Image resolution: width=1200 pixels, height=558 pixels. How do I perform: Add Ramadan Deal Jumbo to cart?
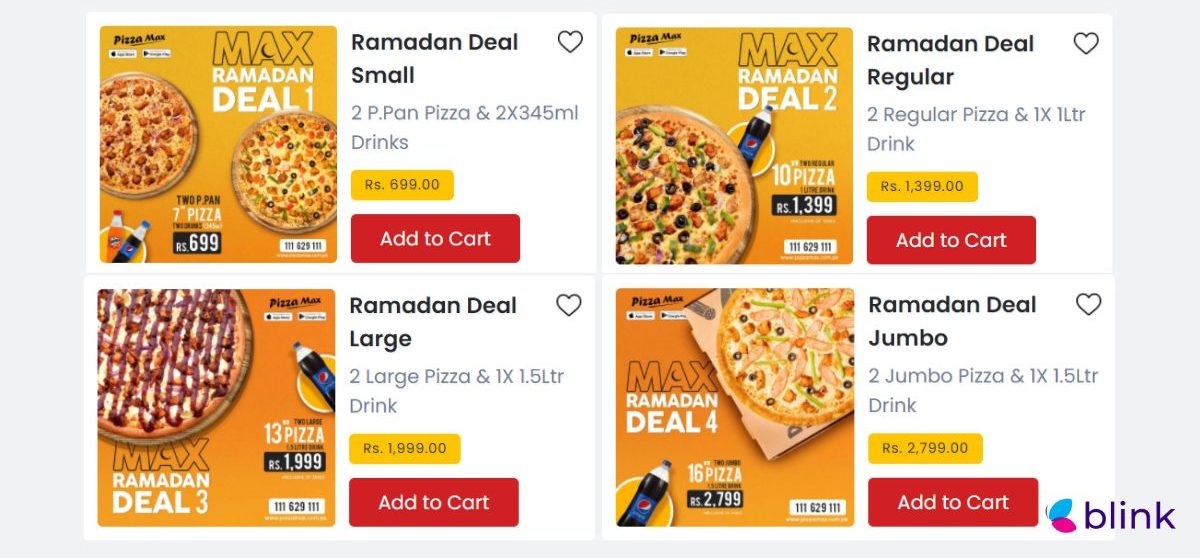[x=952, y=502]
